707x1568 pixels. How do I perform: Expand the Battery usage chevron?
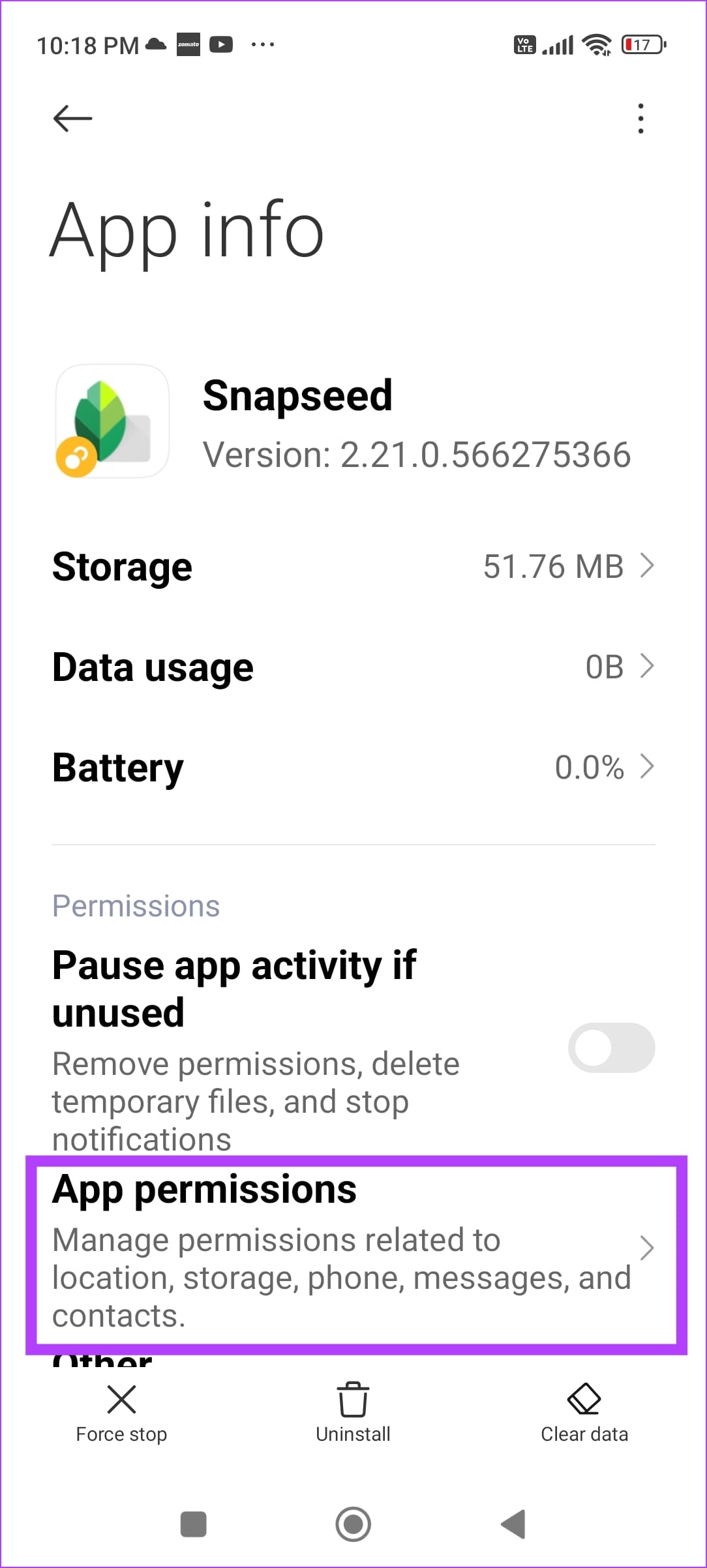tap(648, 767)
